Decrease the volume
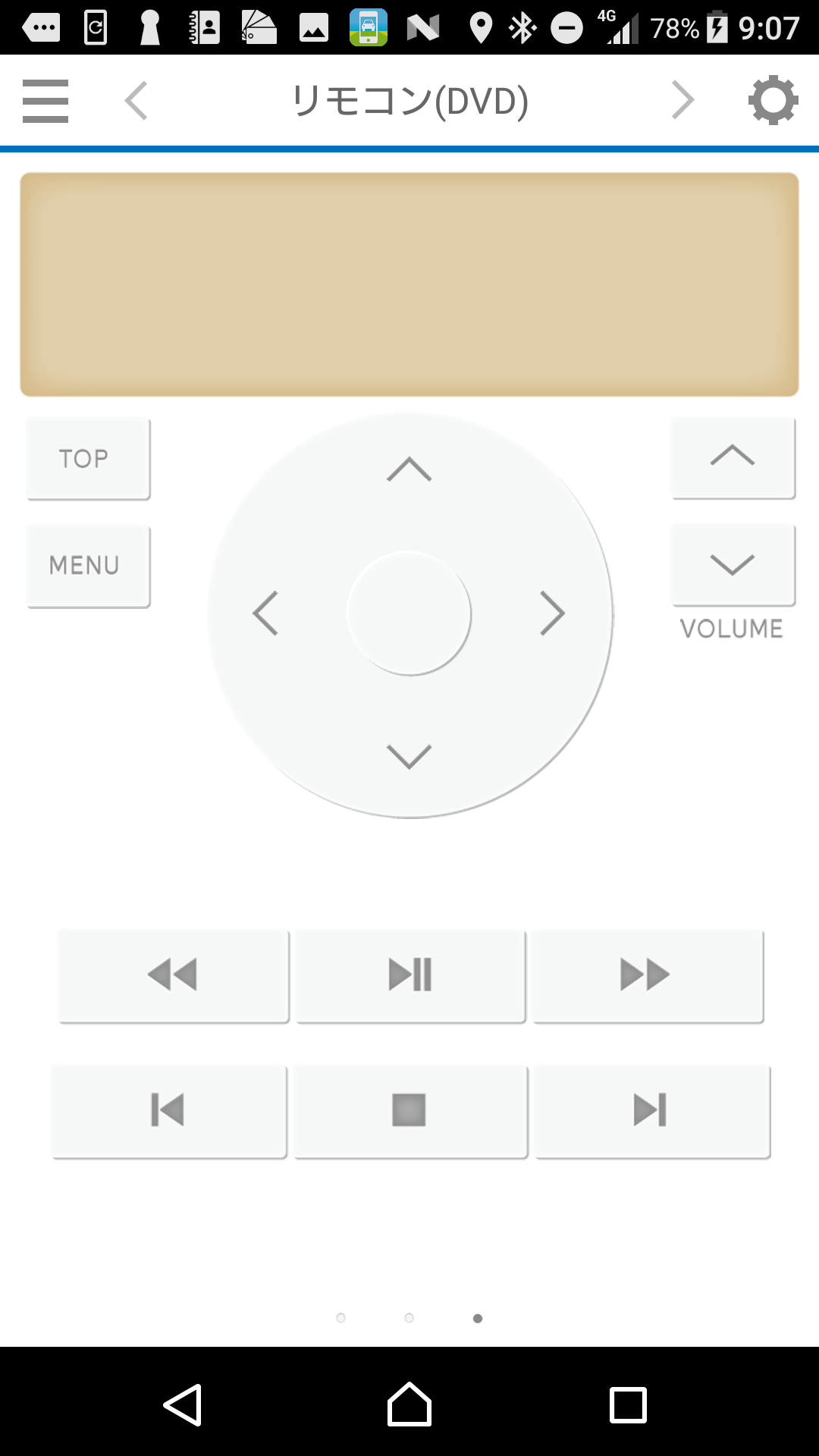Image resolution: width=819 pixels, height=1456 pixels. [x=733, y=565]
